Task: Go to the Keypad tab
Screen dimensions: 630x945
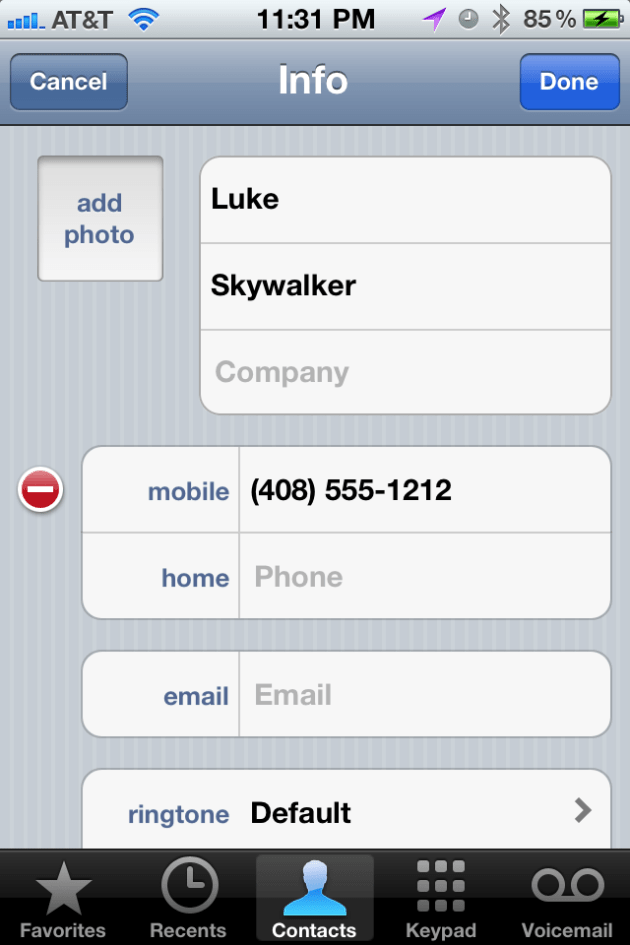Action: (441, 898)
